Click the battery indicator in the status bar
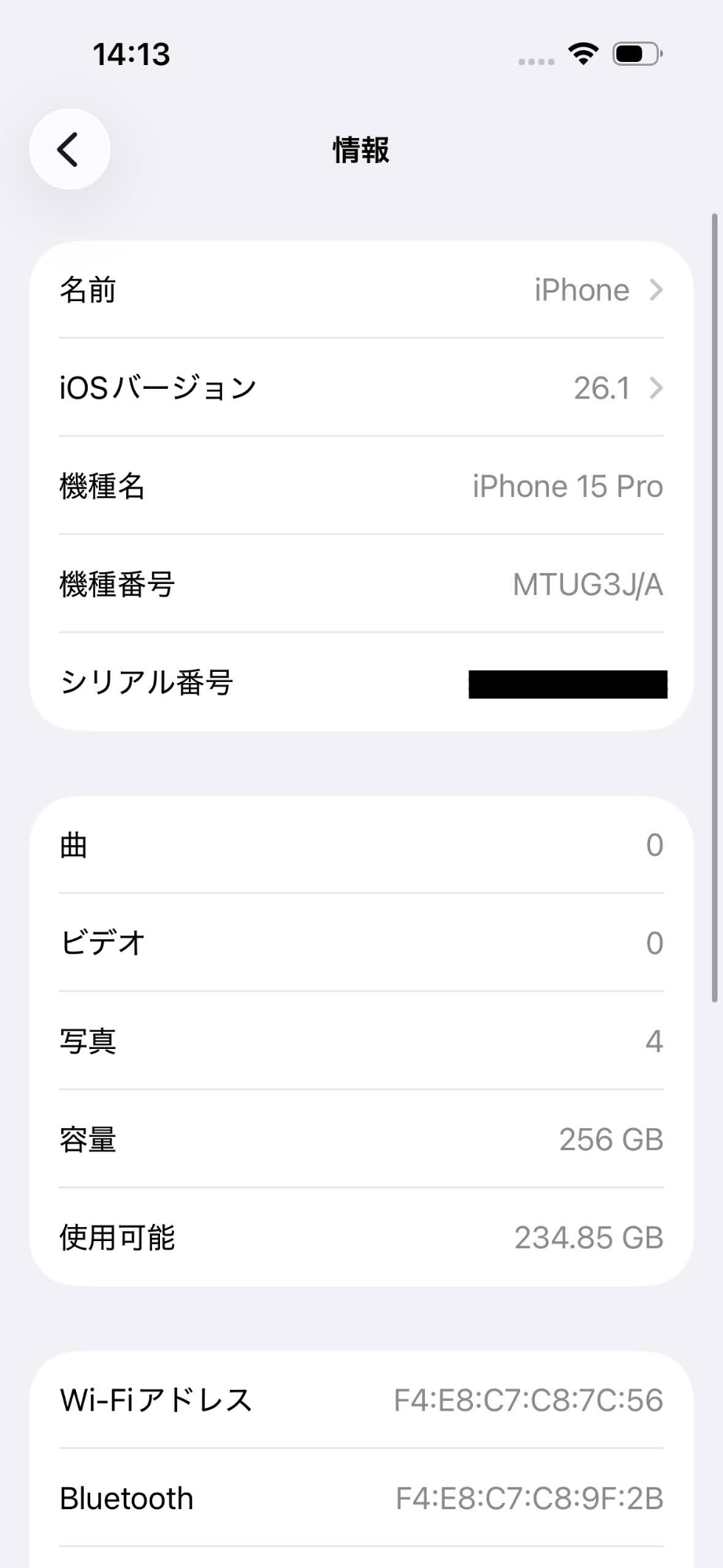This screenshot has width=723, height=1568. point(635,53)
